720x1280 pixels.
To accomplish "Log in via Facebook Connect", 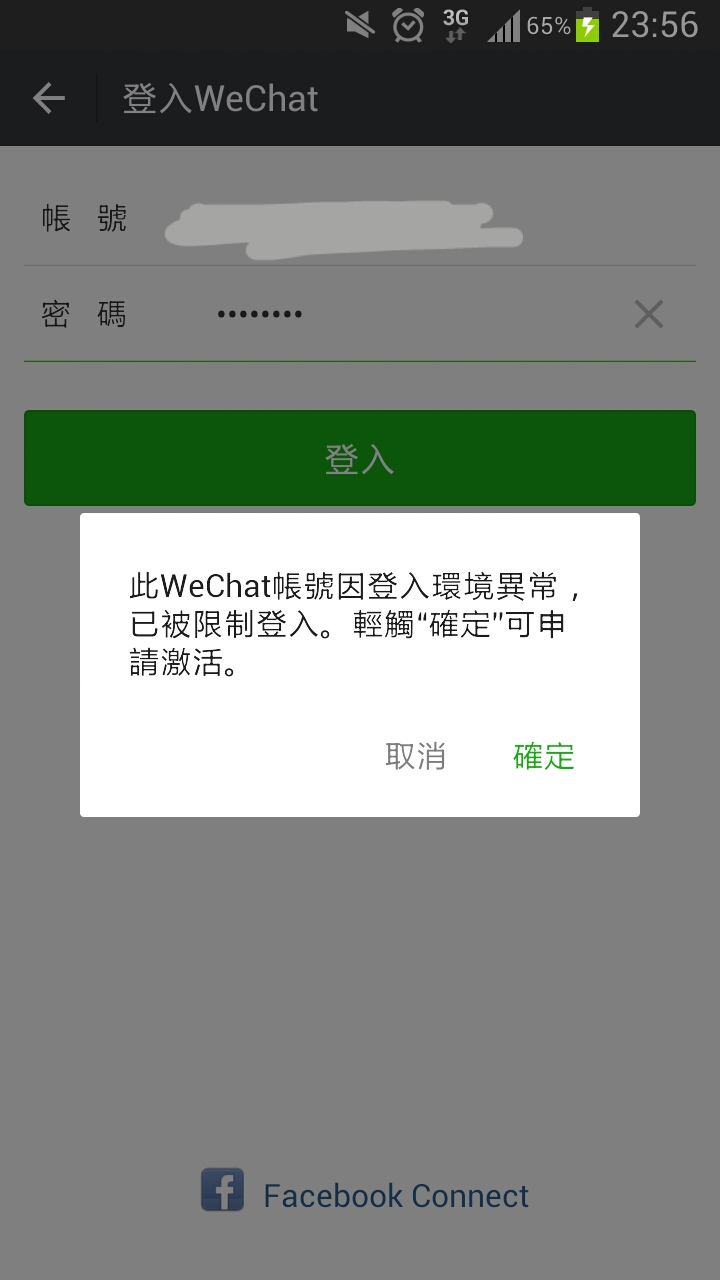I will [366, 1195].
